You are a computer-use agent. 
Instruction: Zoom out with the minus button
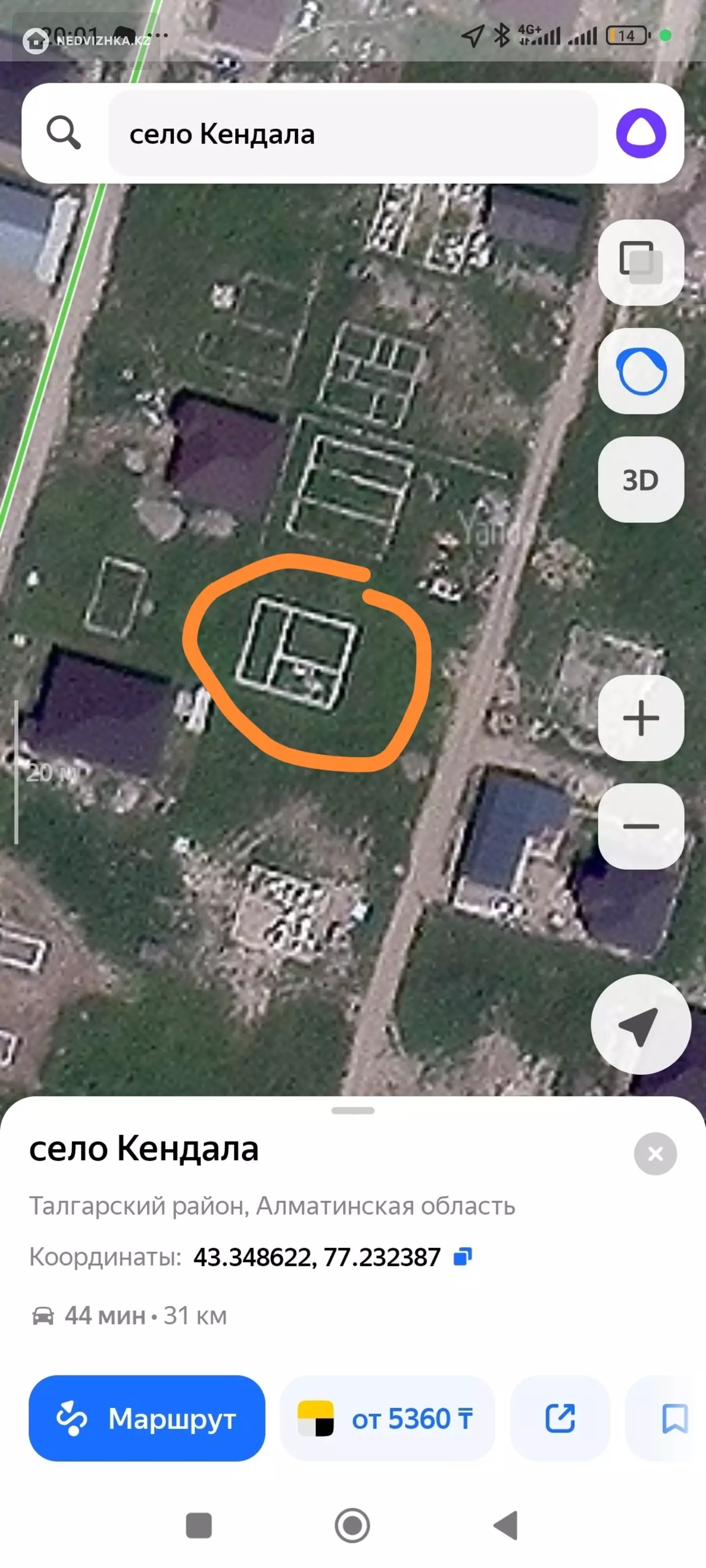641,826
